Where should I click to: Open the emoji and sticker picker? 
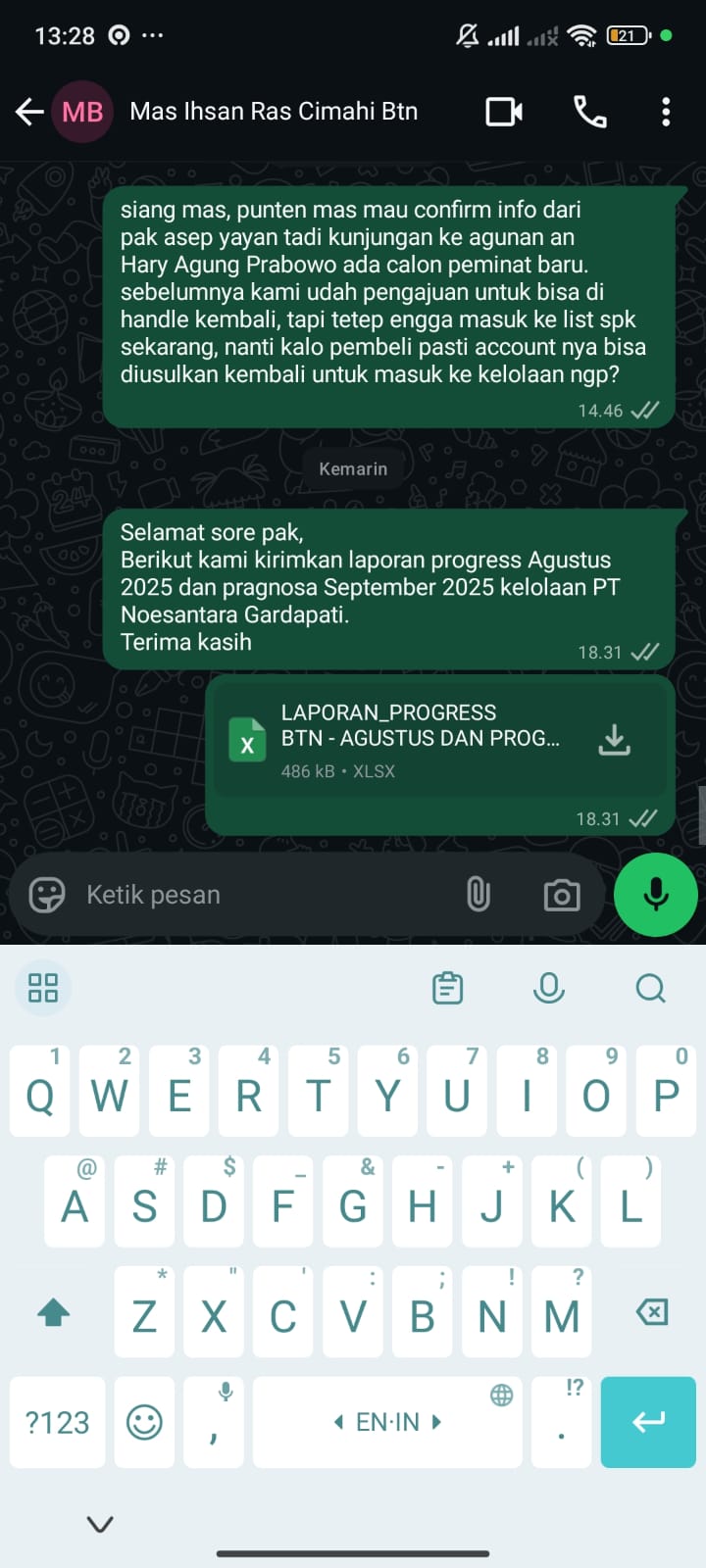(x=46, y=894)
